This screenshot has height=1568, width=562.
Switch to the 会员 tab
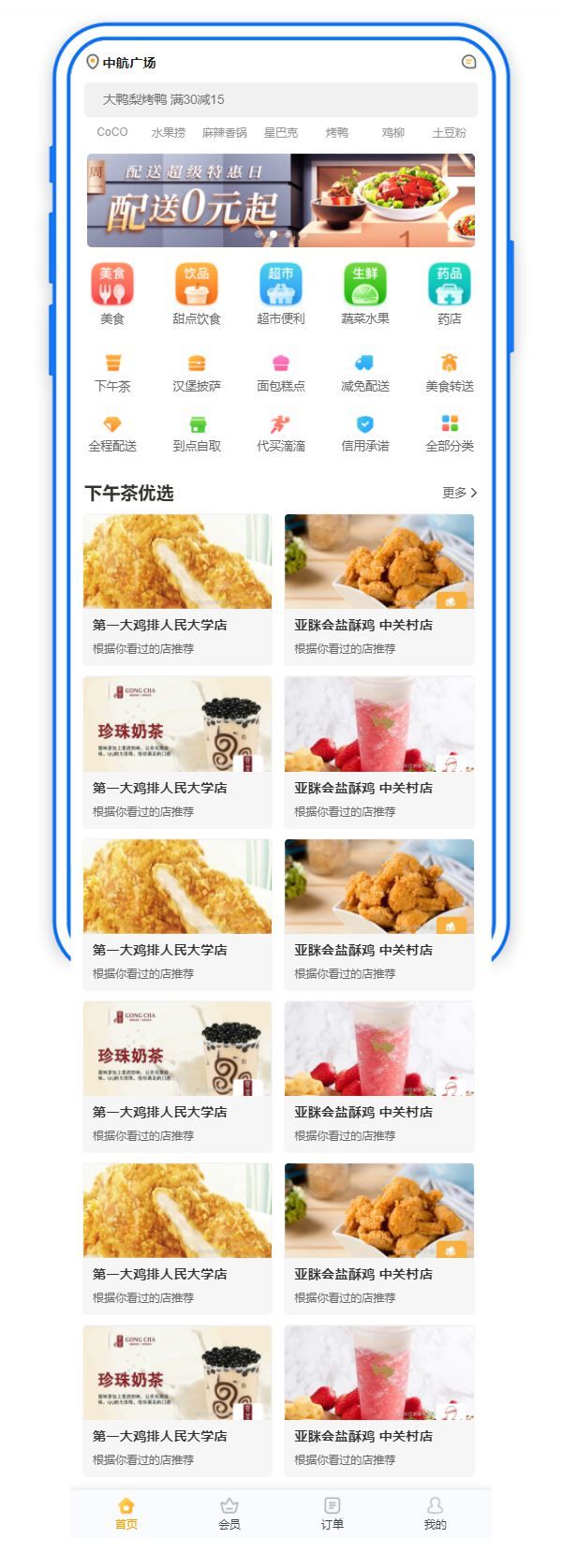coord(229,1512)
